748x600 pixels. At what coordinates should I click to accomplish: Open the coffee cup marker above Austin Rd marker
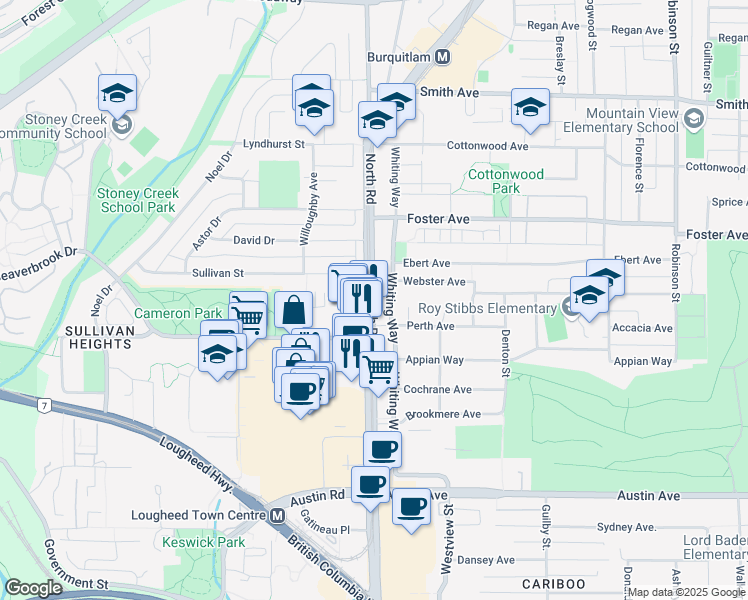click(381, 449)
